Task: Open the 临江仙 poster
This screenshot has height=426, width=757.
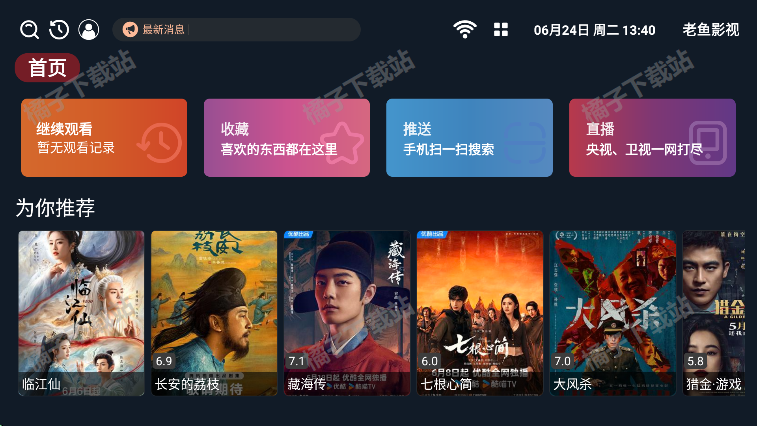Action: [81, 313]
